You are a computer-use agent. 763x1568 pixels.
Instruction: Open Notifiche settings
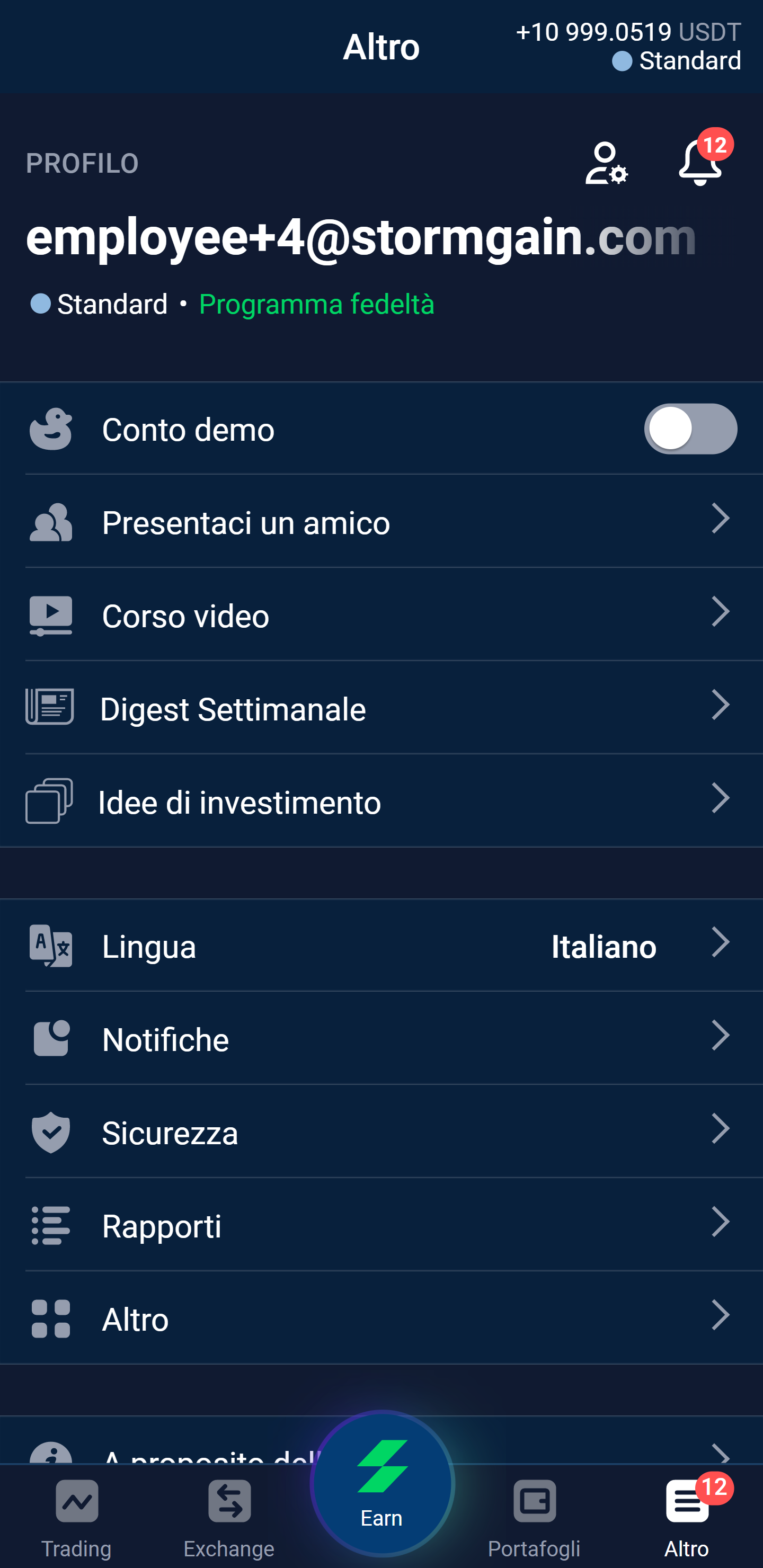[x=381, y=1038]
